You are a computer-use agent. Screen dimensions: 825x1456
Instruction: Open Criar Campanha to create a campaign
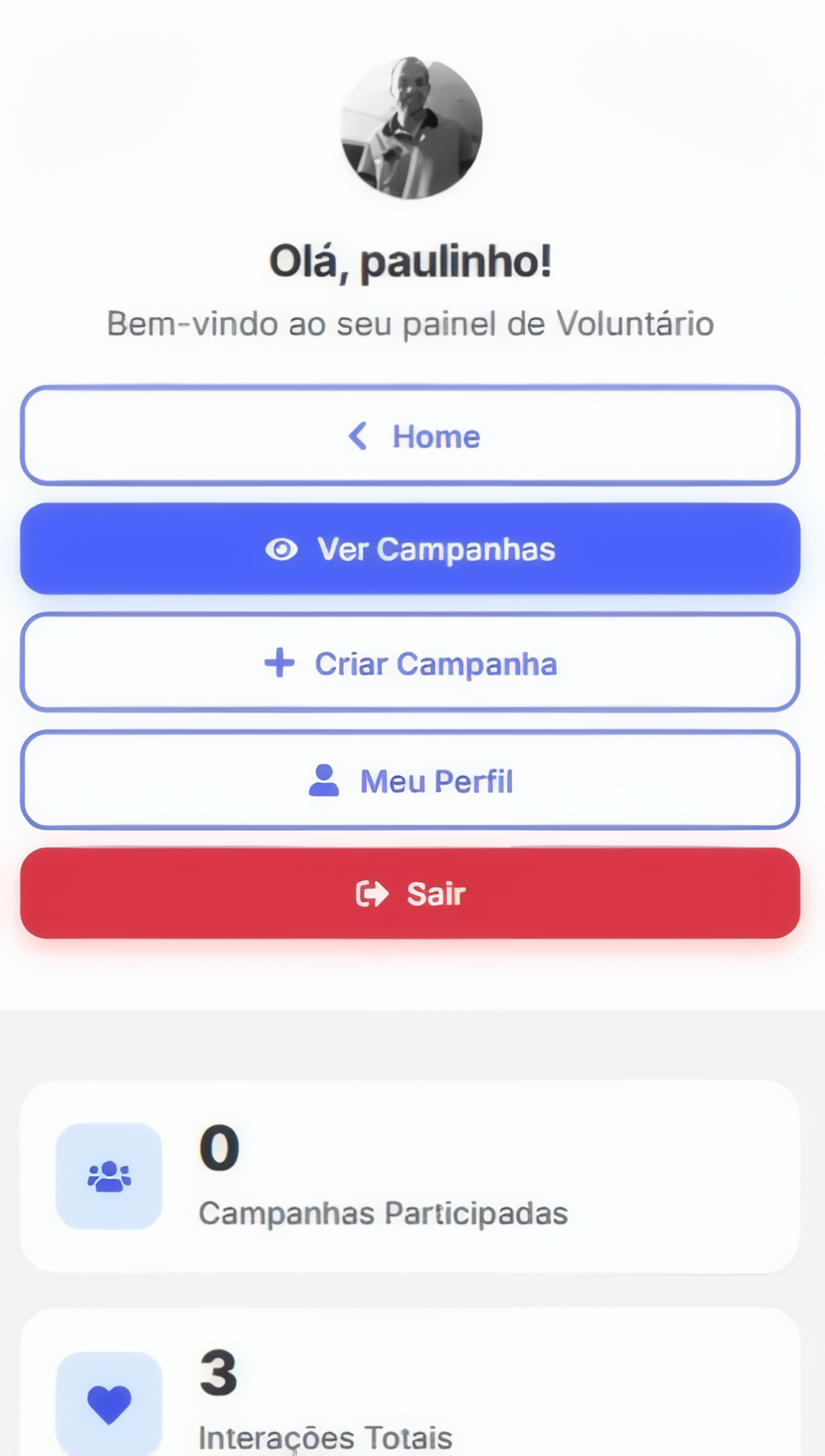[x=413, y=663]
